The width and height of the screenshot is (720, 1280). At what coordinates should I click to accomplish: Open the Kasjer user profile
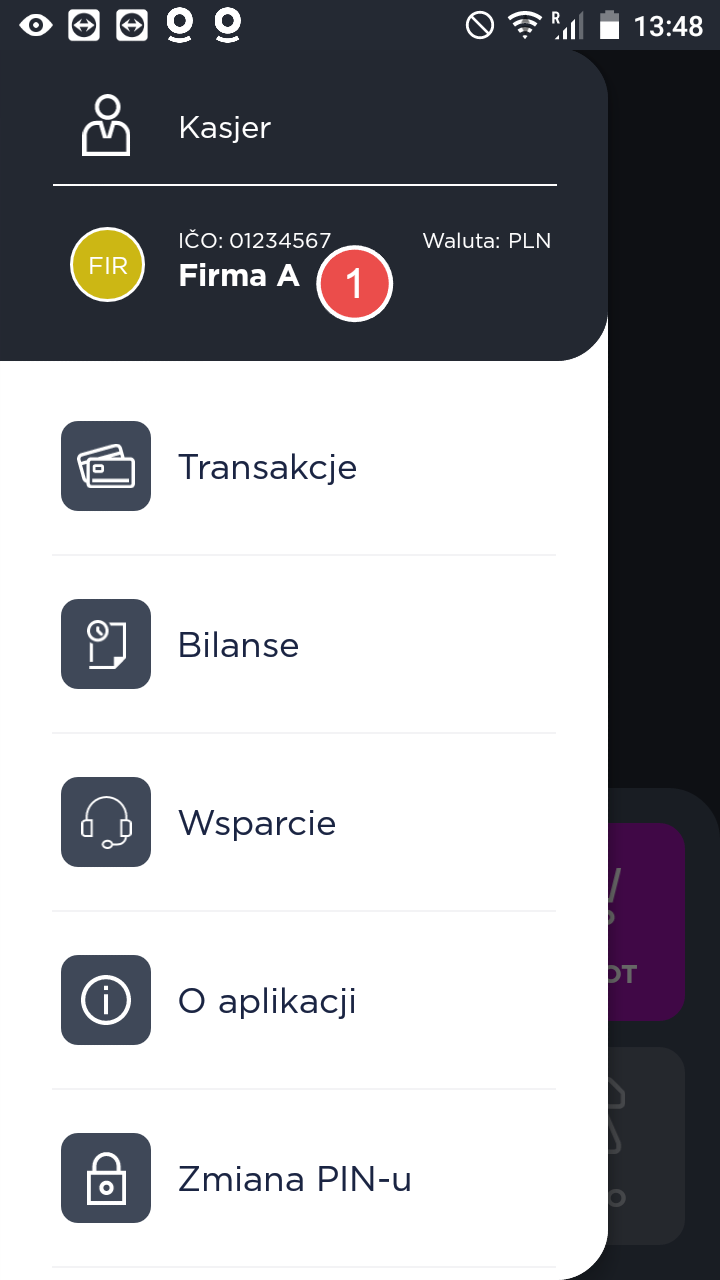224,127
